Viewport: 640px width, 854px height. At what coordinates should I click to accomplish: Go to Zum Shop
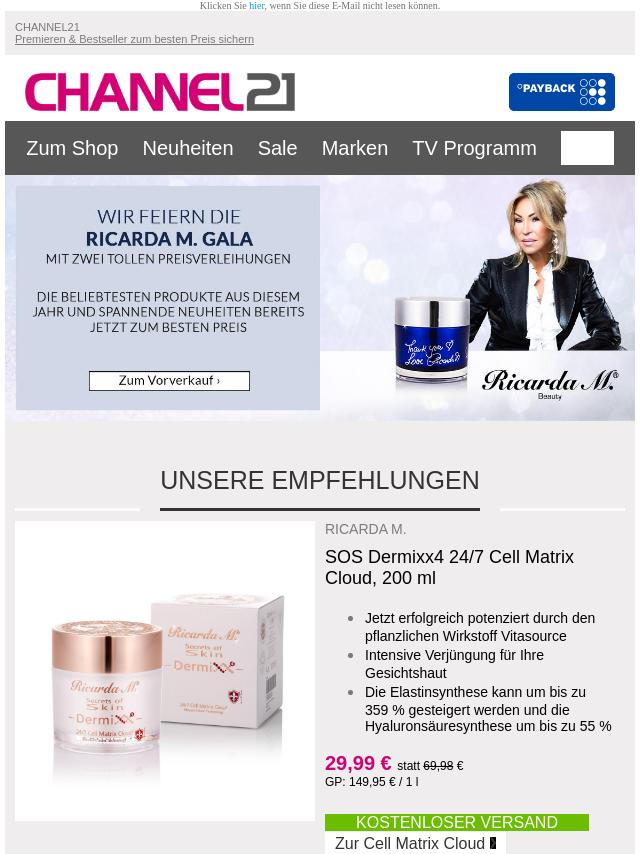click(72, 148)
